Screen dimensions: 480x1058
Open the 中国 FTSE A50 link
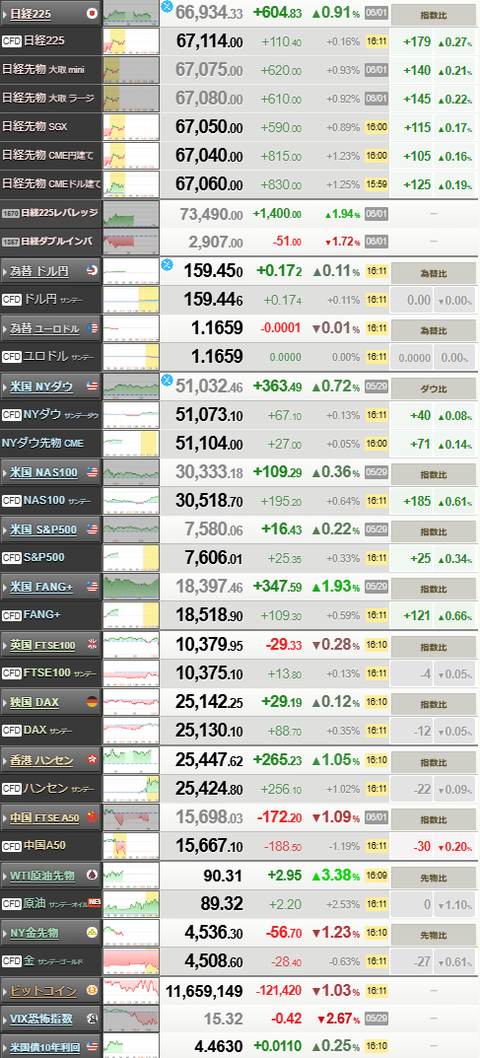pyautogui.click(x=45, y=817)
